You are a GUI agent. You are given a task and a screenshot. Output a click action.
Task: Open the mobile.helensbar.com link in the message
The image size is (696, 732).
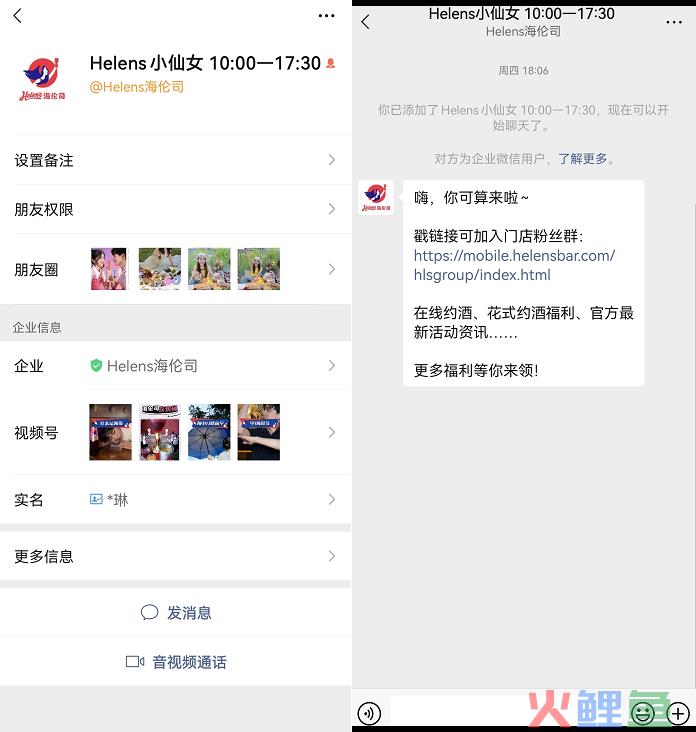click(x=514, y=265)
